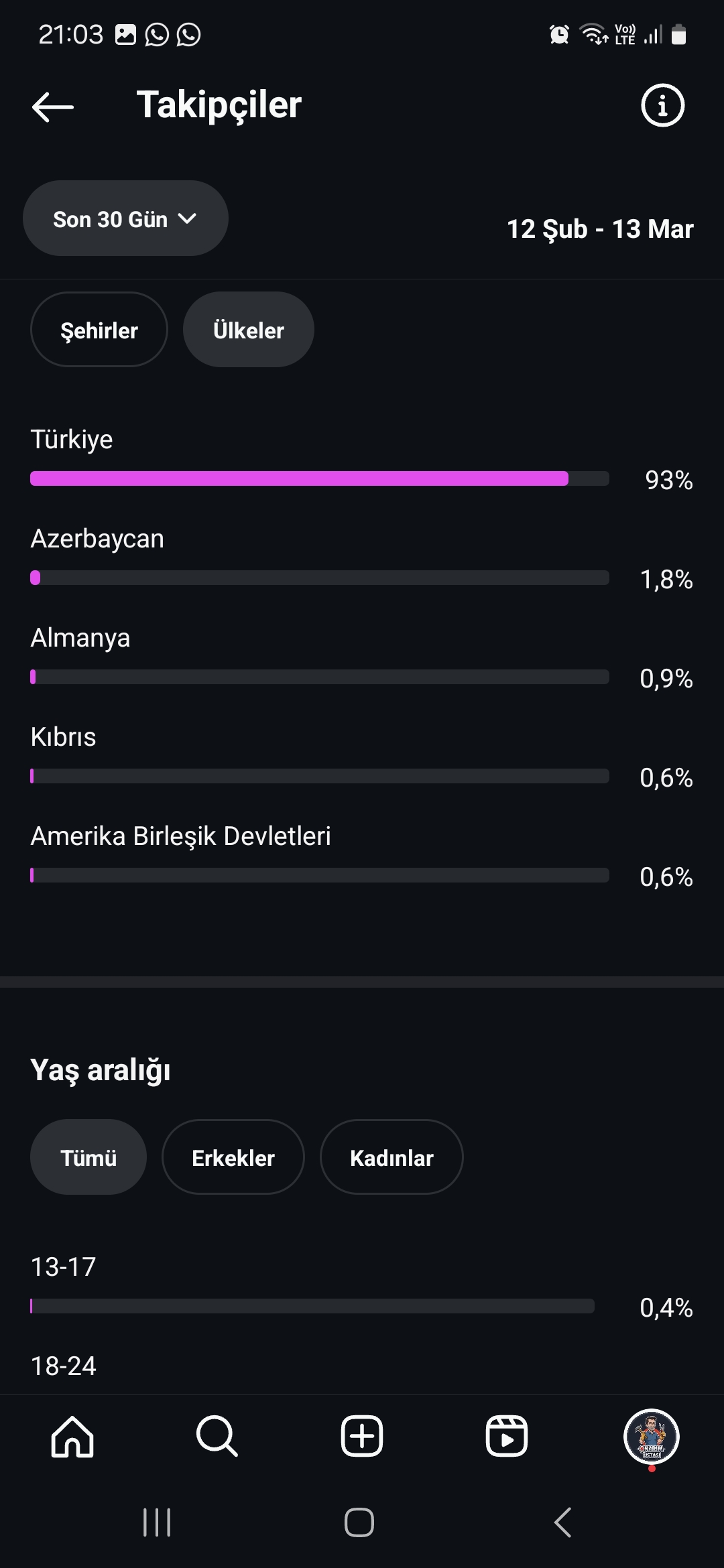The width and height of the screenshot is (724, 1568).
Task: Select Tümü age range filter
Action: (x=88, y=1157)
